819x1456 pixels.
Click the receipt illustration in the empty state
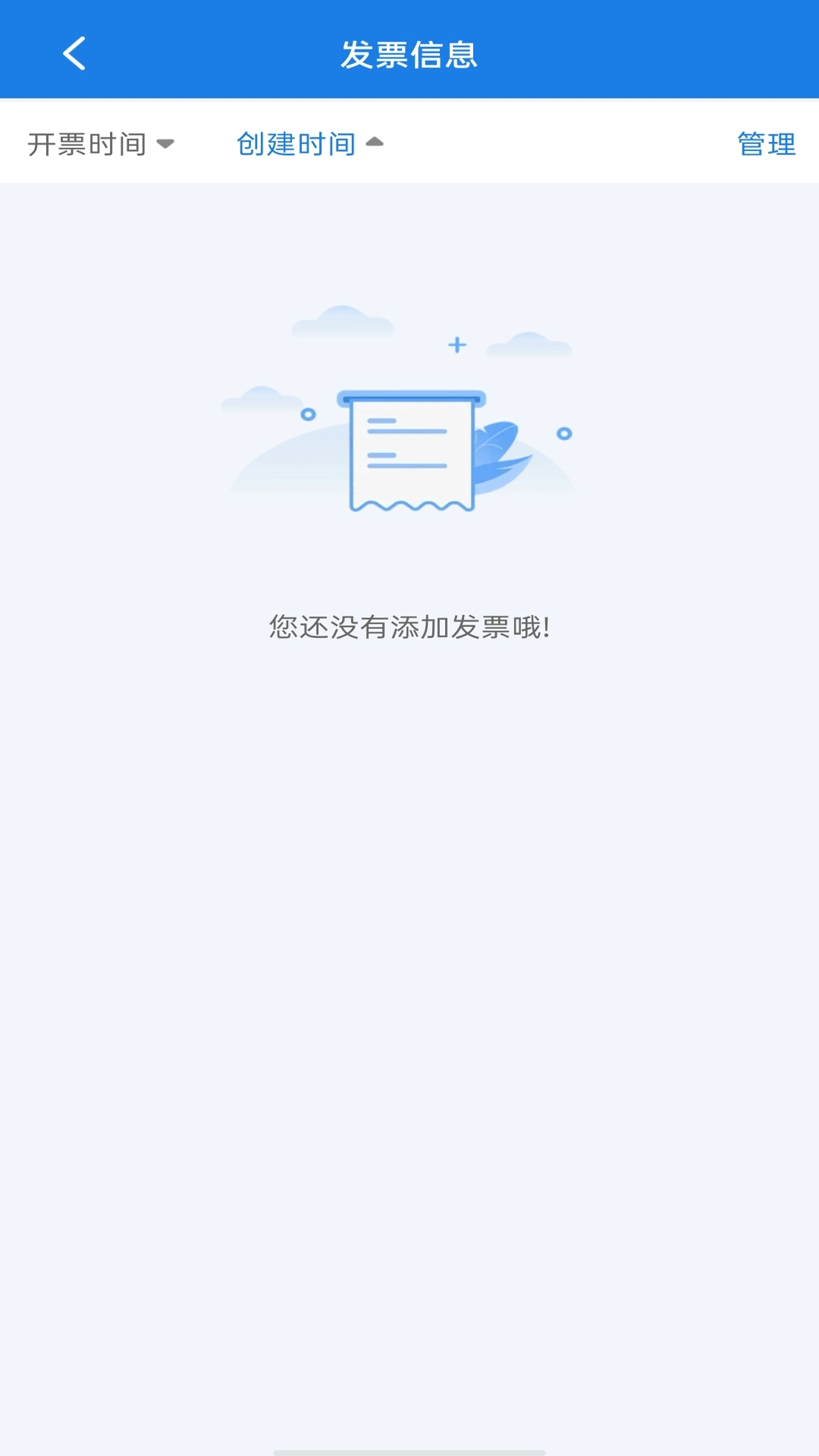[409, 451]
